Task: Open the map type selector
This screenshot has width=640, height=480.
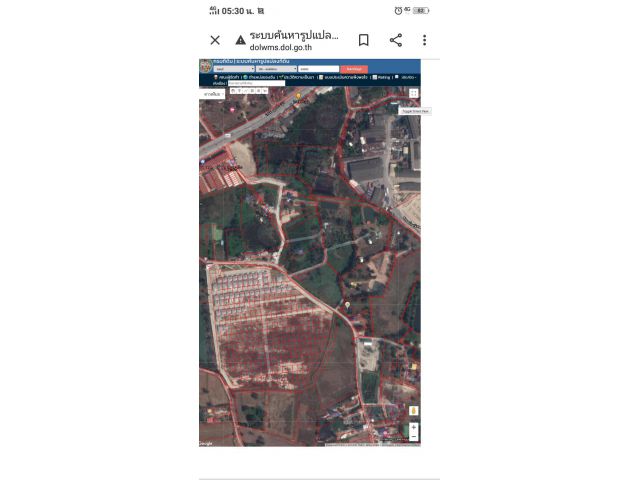Action: [x=213, y=94]
